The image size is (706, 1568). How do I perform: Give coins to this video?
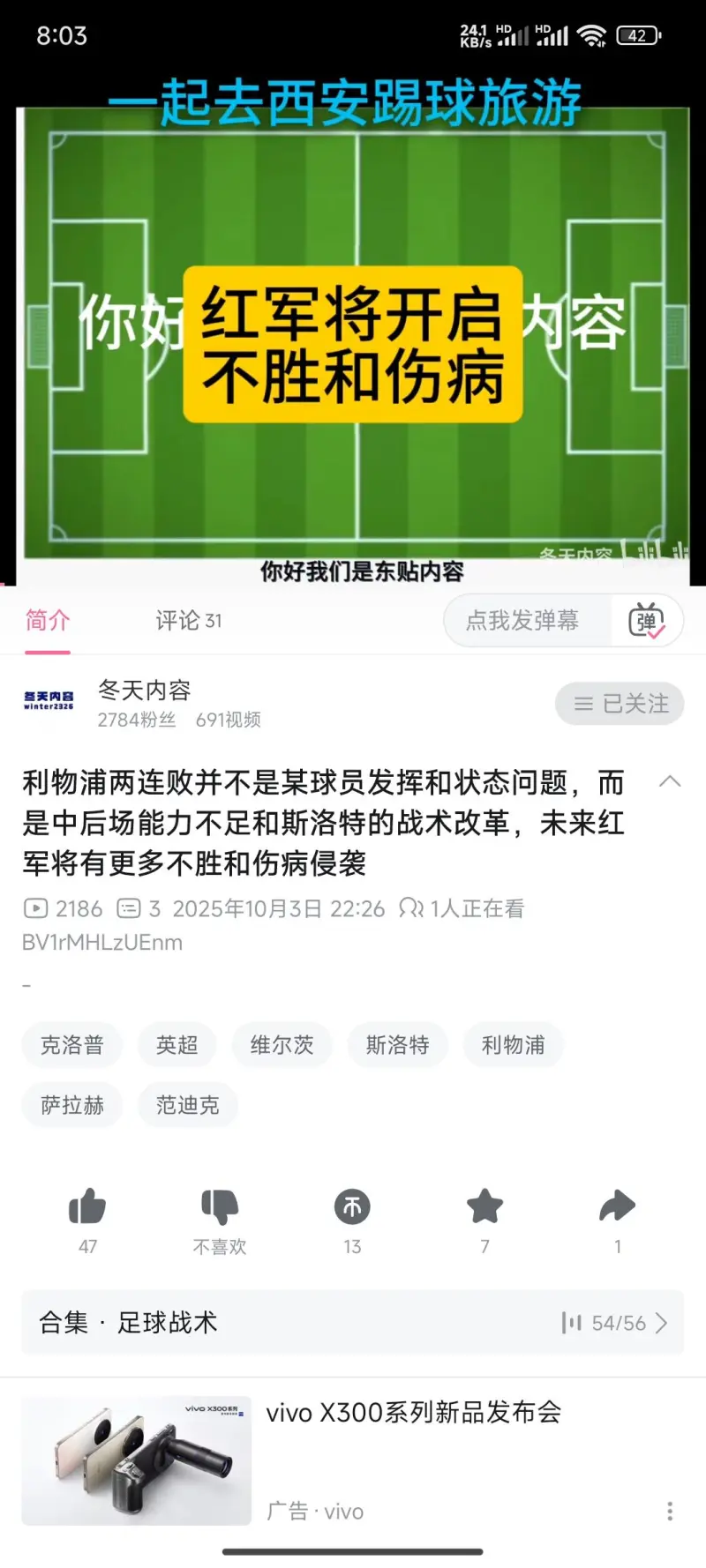(352, 1207)
